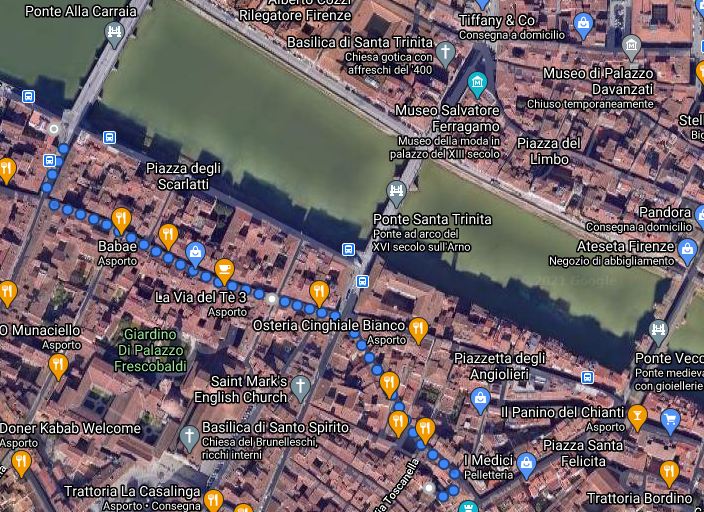Tap the Basilica di Santo Spirito church pin
The image size is (704, 512).
click(189, 437)
